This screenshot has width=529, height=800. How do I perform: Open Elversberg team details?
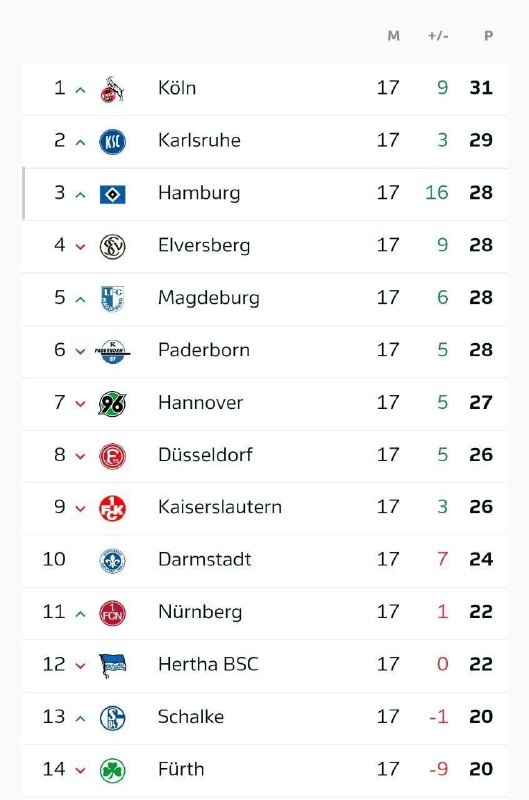(264, 246)
